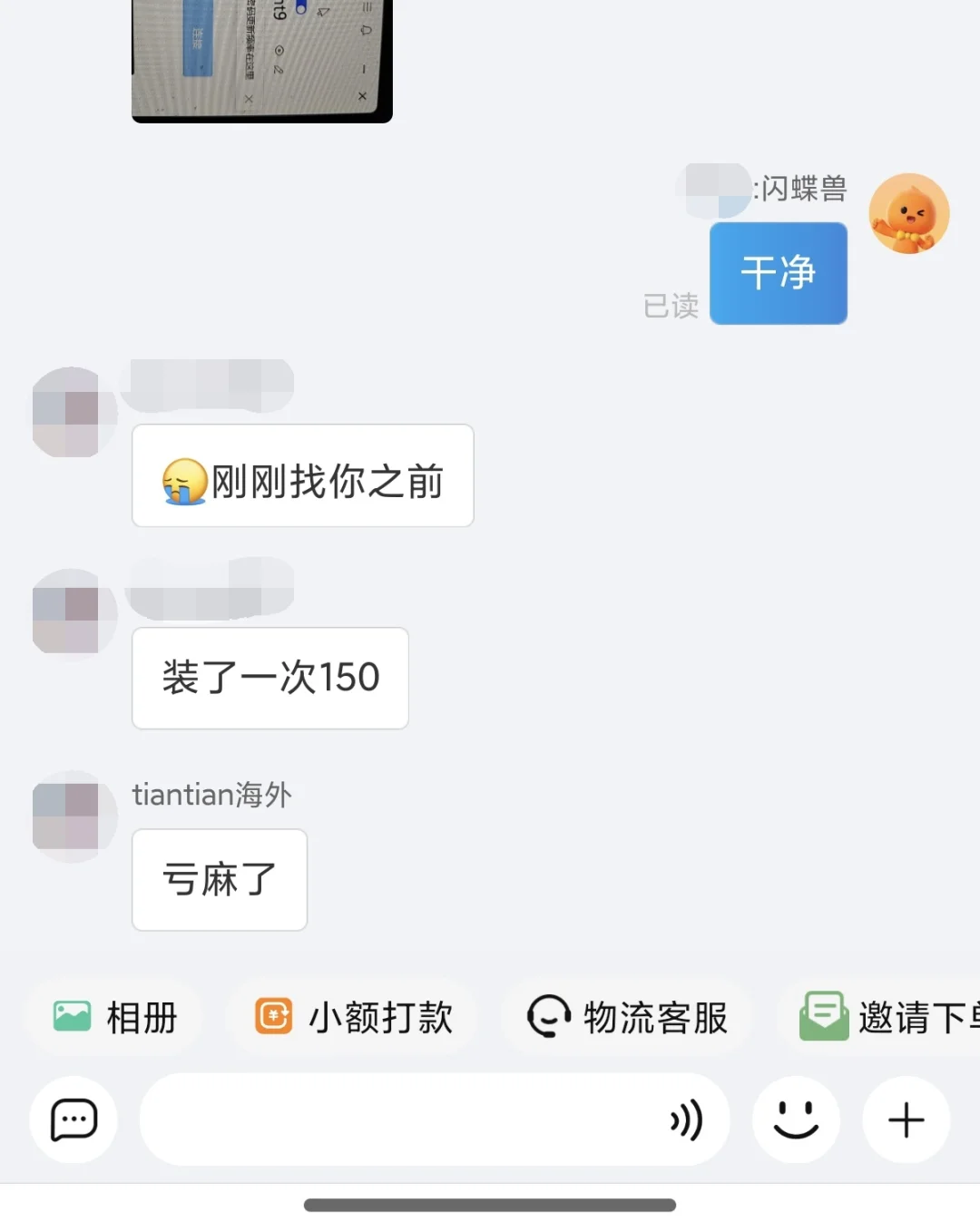Tap the tiantian海外 nickname label
The width and height of the screenshot is (980, 1222).
213,795
